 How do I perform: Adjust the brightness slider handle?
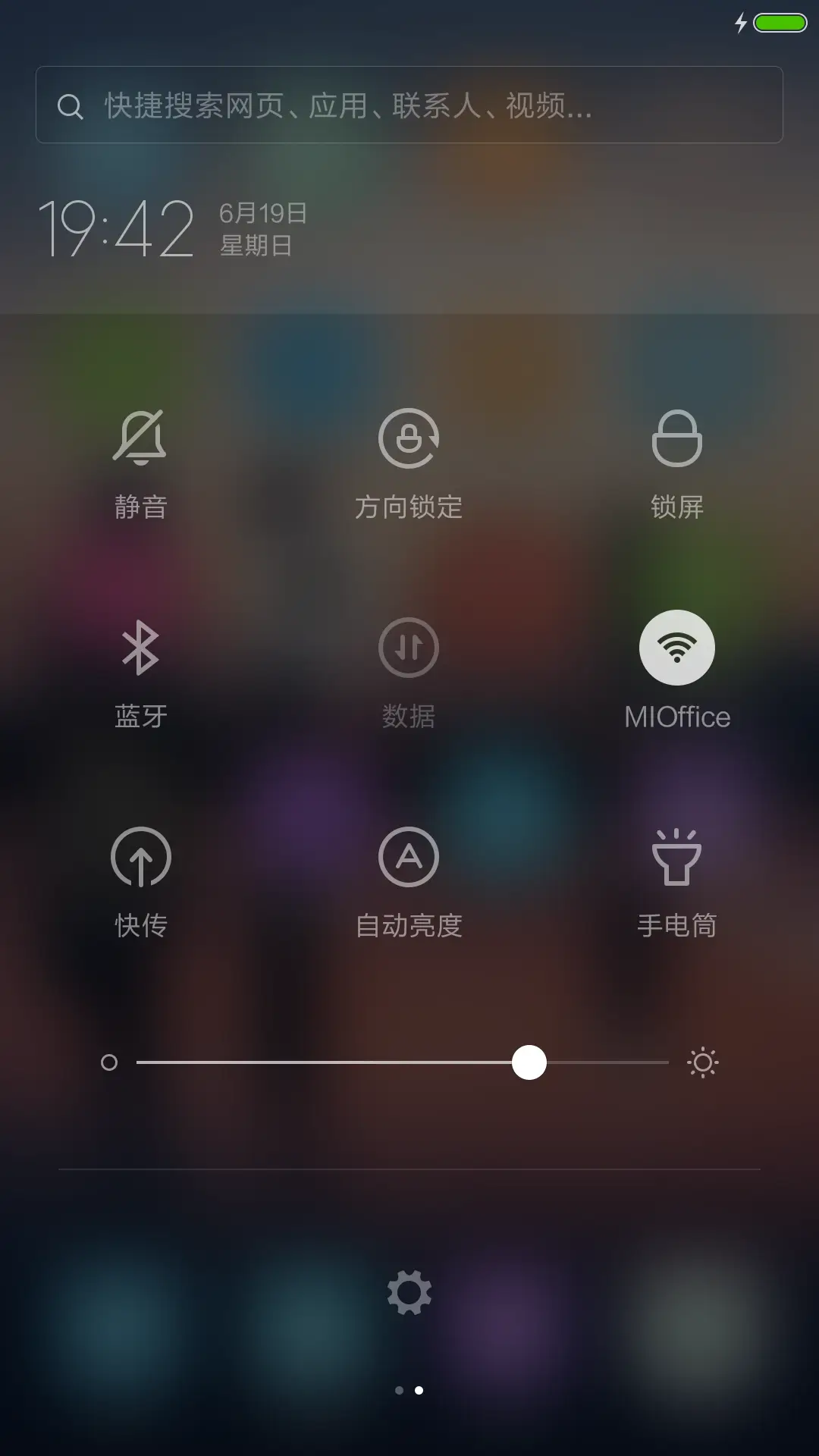pos(530,1064)
